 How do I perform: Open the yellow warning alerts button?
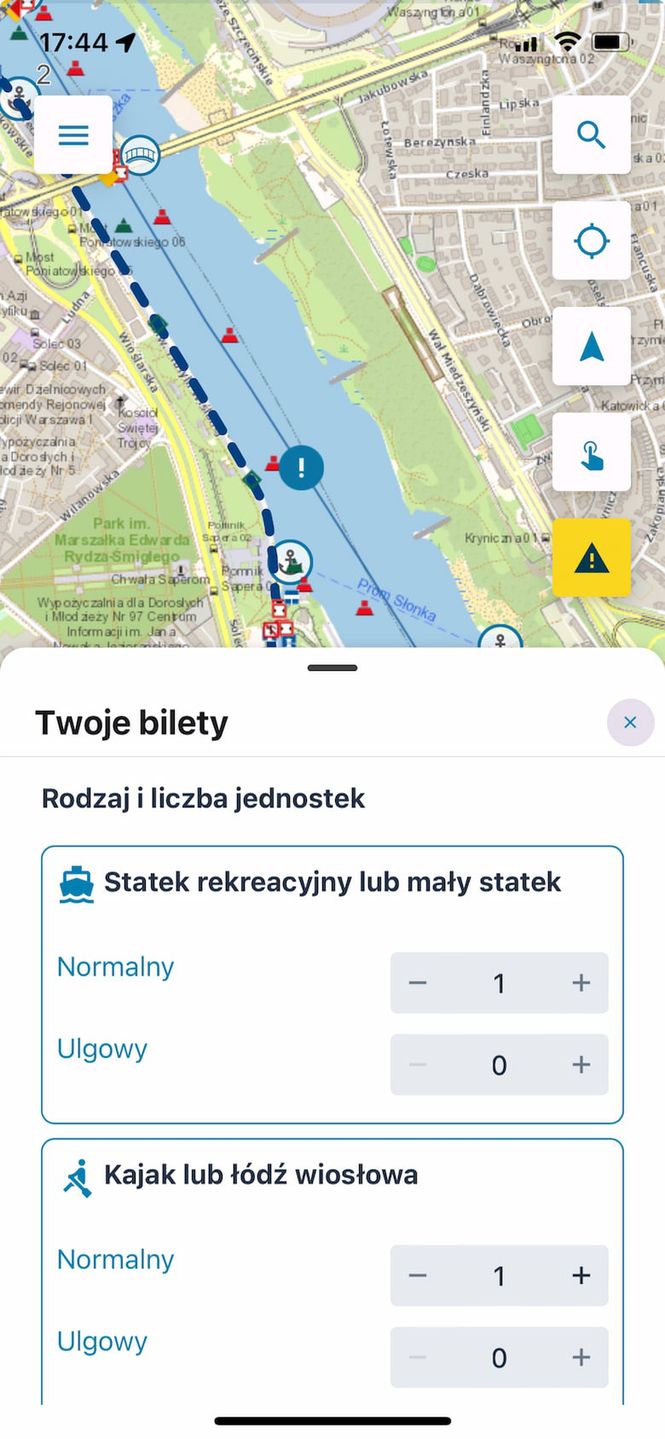(591, 559)
